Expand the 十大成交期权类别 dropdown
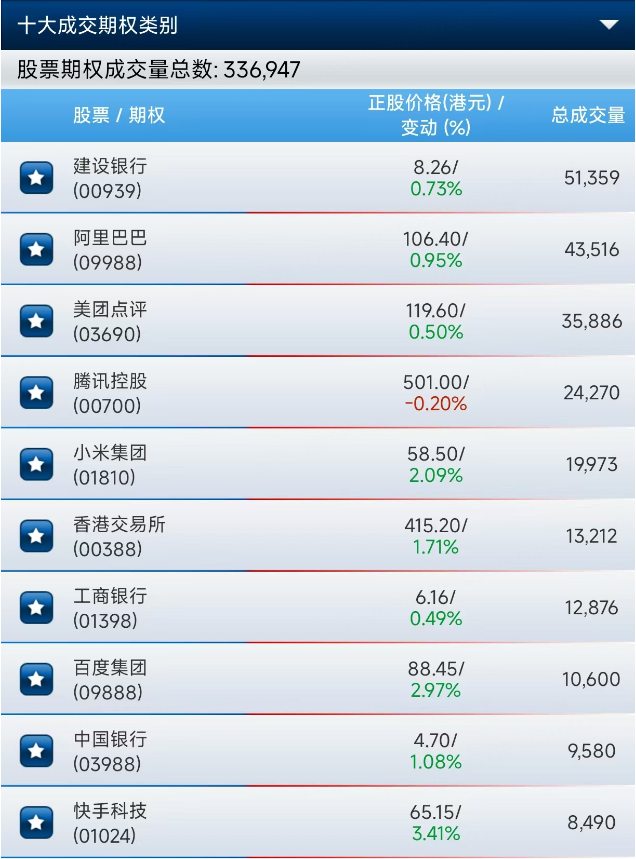Viewport: 636px width, 859px height. 608,25
